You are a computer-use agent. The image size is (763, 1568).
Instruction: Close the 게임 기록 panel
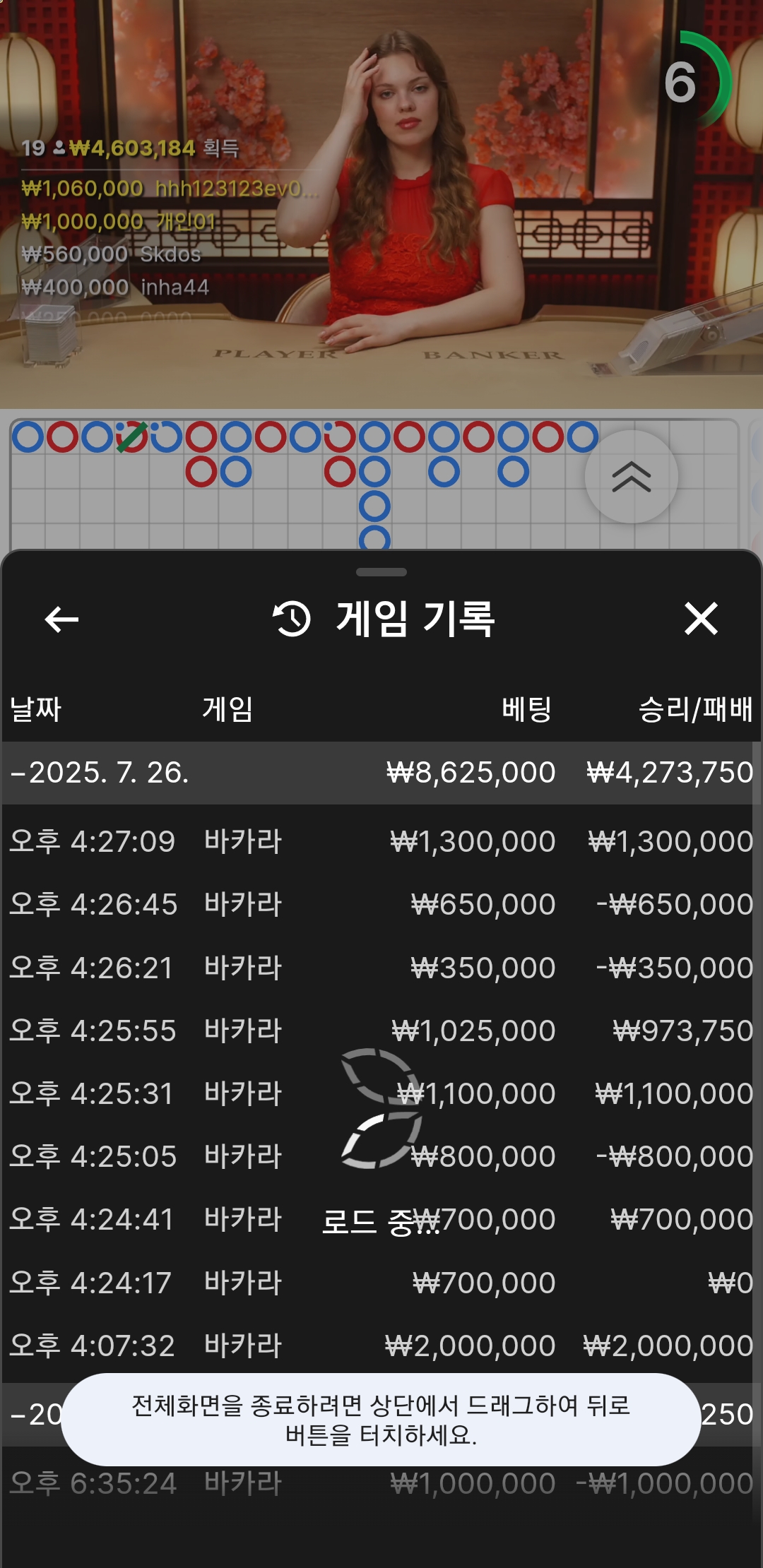click(701, 619)
